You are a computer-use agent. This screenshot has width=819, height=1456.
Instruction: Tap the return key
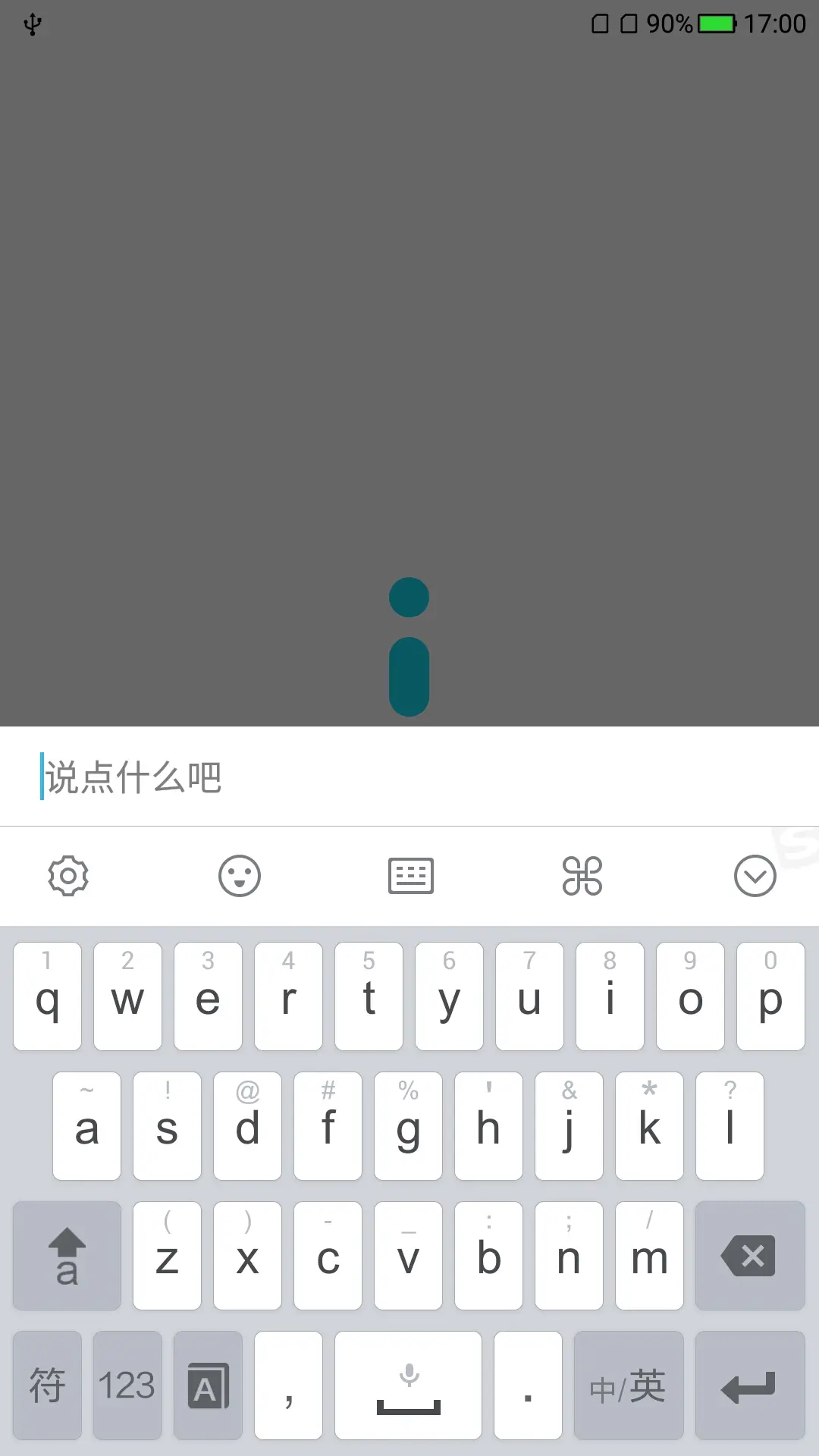tap(749, 1385)
